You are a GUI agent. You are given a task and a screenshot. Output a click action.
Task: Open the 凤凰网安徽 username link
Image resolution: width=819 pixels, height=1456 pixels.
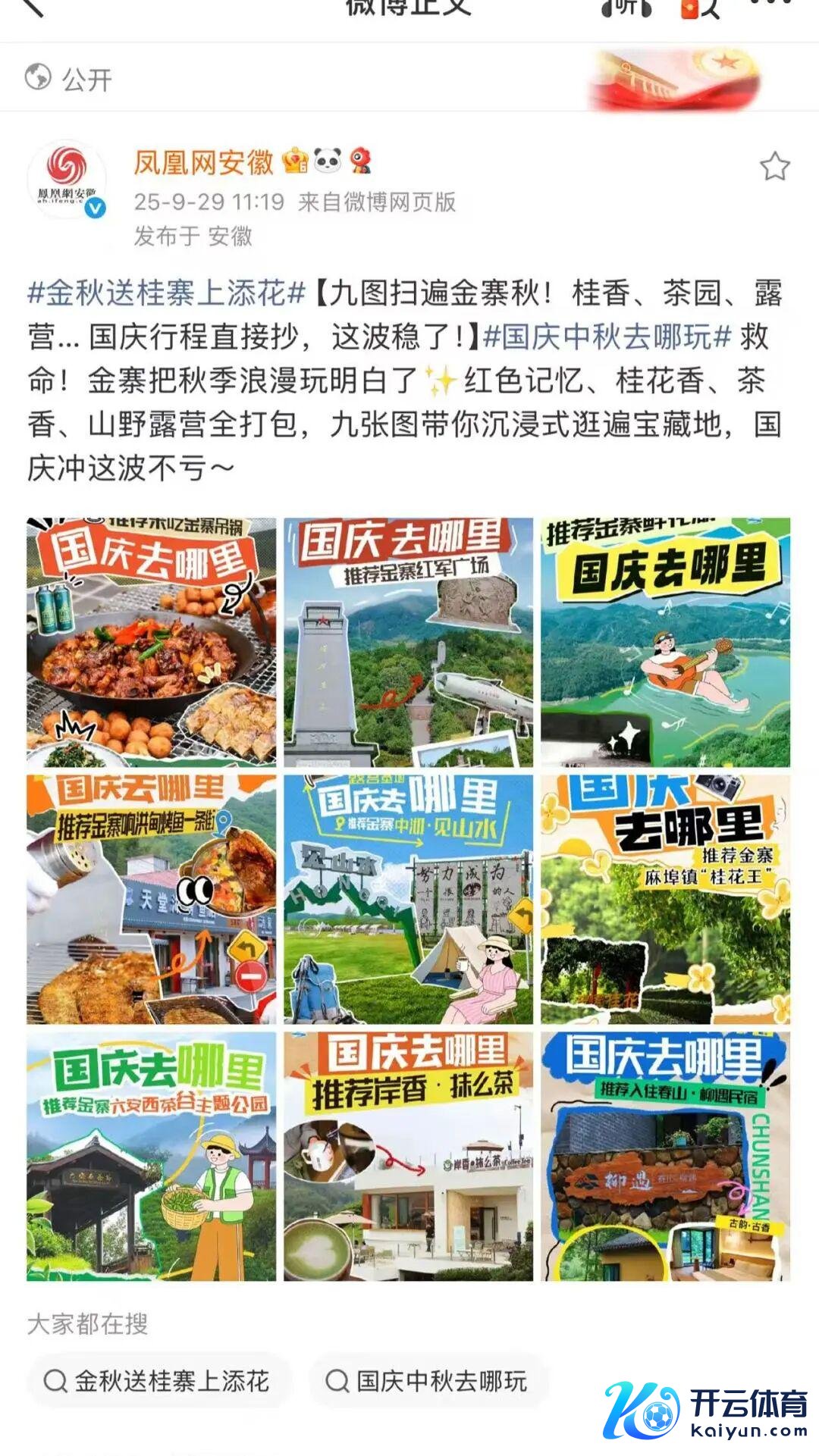tap(203, 163)
